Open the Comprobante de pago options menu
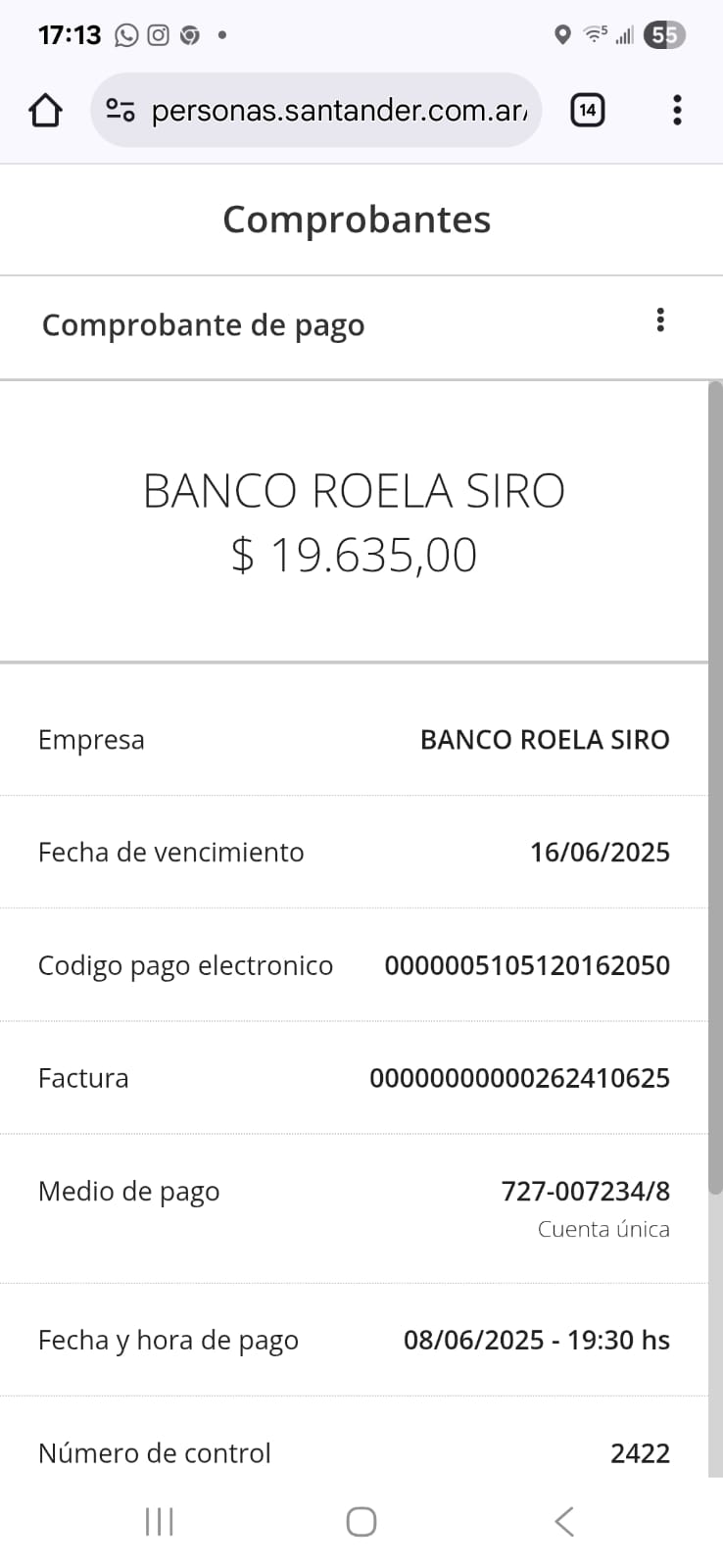The width and height of the screenshot is (723, 1568). (660, 320)
